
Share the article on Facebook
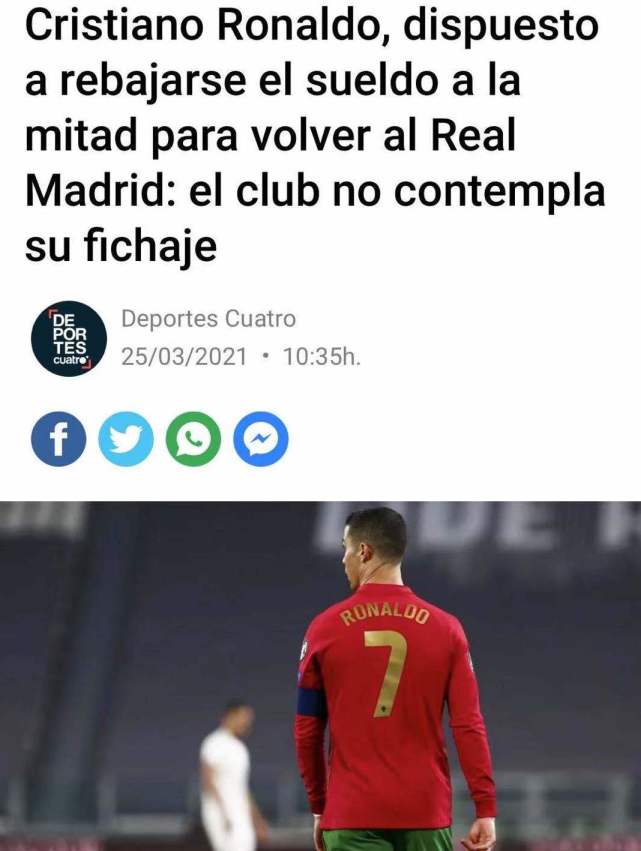[x=58, y=439]
